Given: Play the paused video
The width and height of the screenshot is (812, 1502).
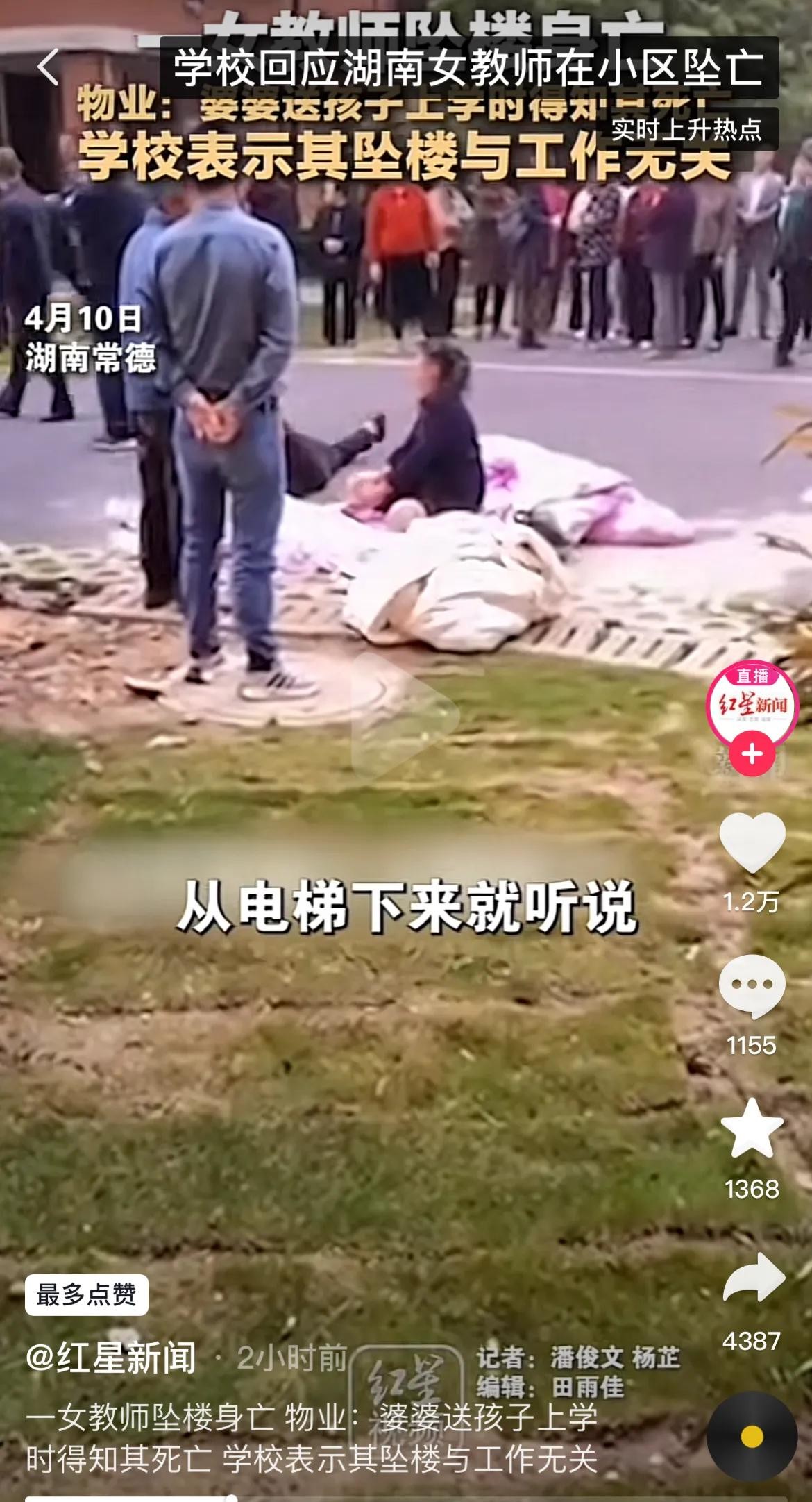Looking at the screenshot, I should click(405, 715).
